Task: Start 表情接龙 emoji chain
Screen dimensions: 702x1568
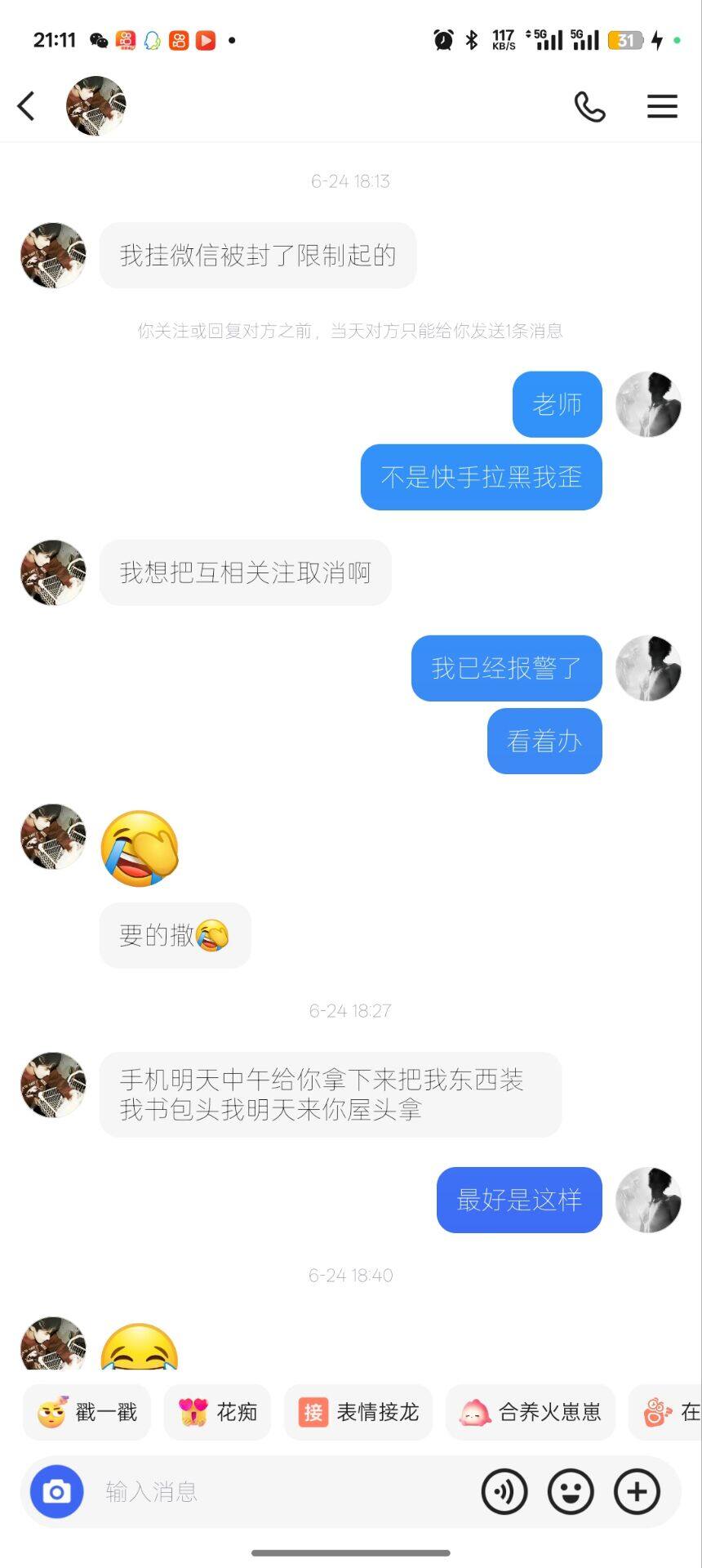Action: [x=358, y=1412]
